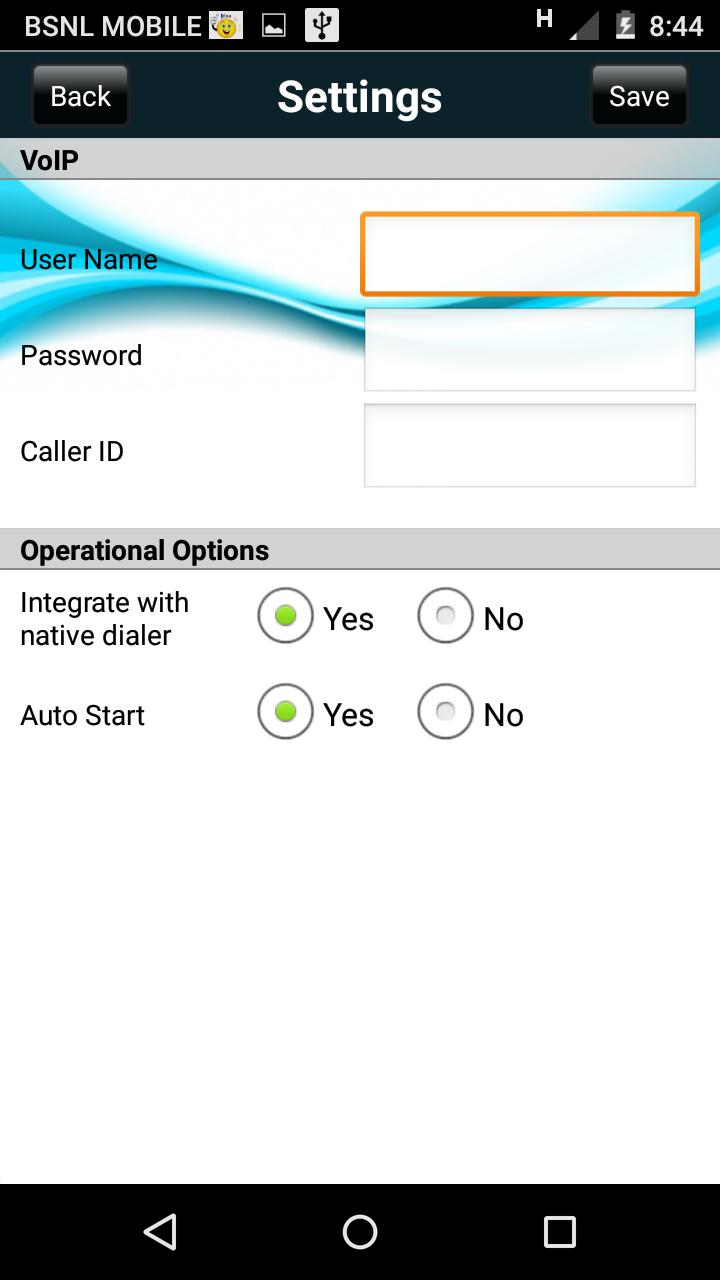Click the Settings title
This screenshot has height=1280, width=720.
click(359, 96)
